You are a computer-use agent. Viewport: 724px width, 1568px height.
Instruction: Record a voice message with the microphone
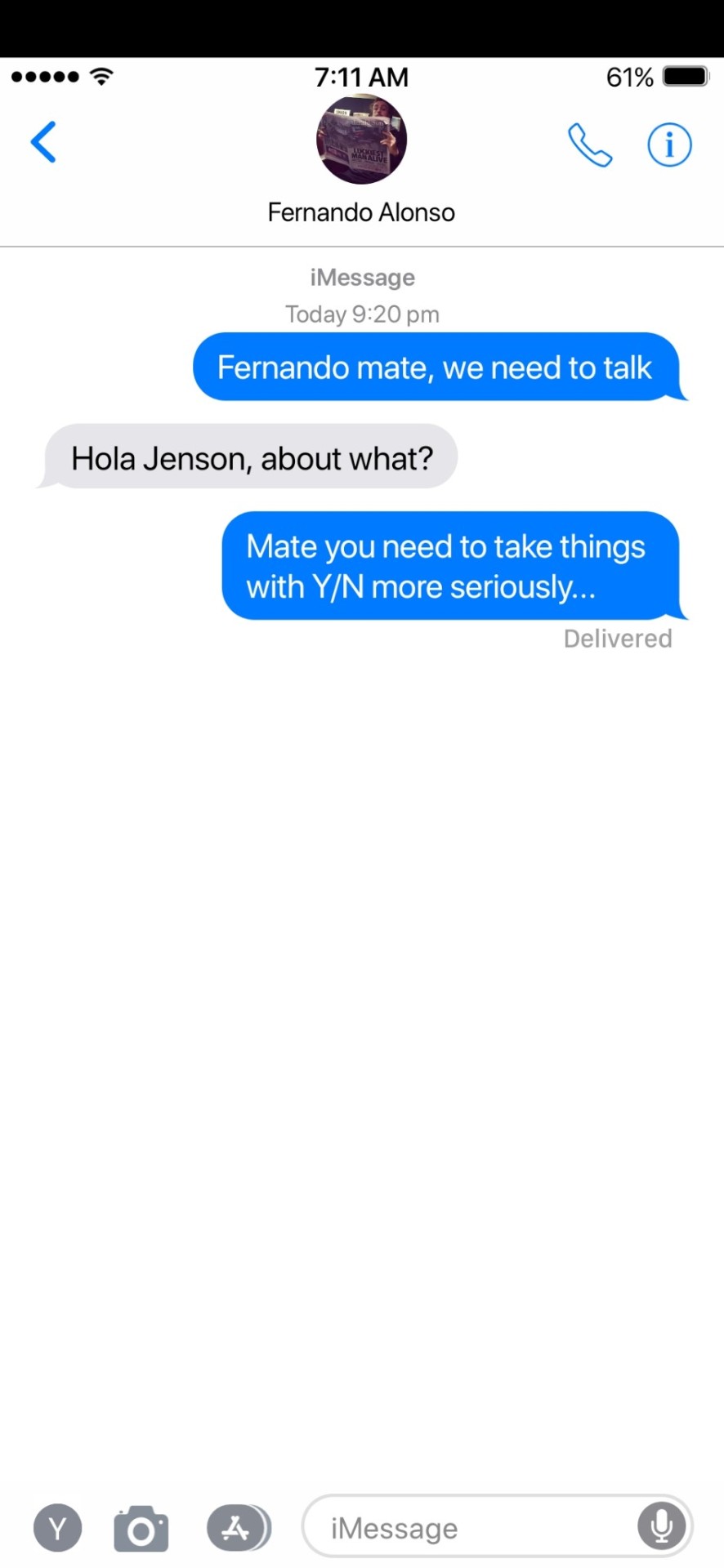pyautogui.click(x=661, y=1526)
